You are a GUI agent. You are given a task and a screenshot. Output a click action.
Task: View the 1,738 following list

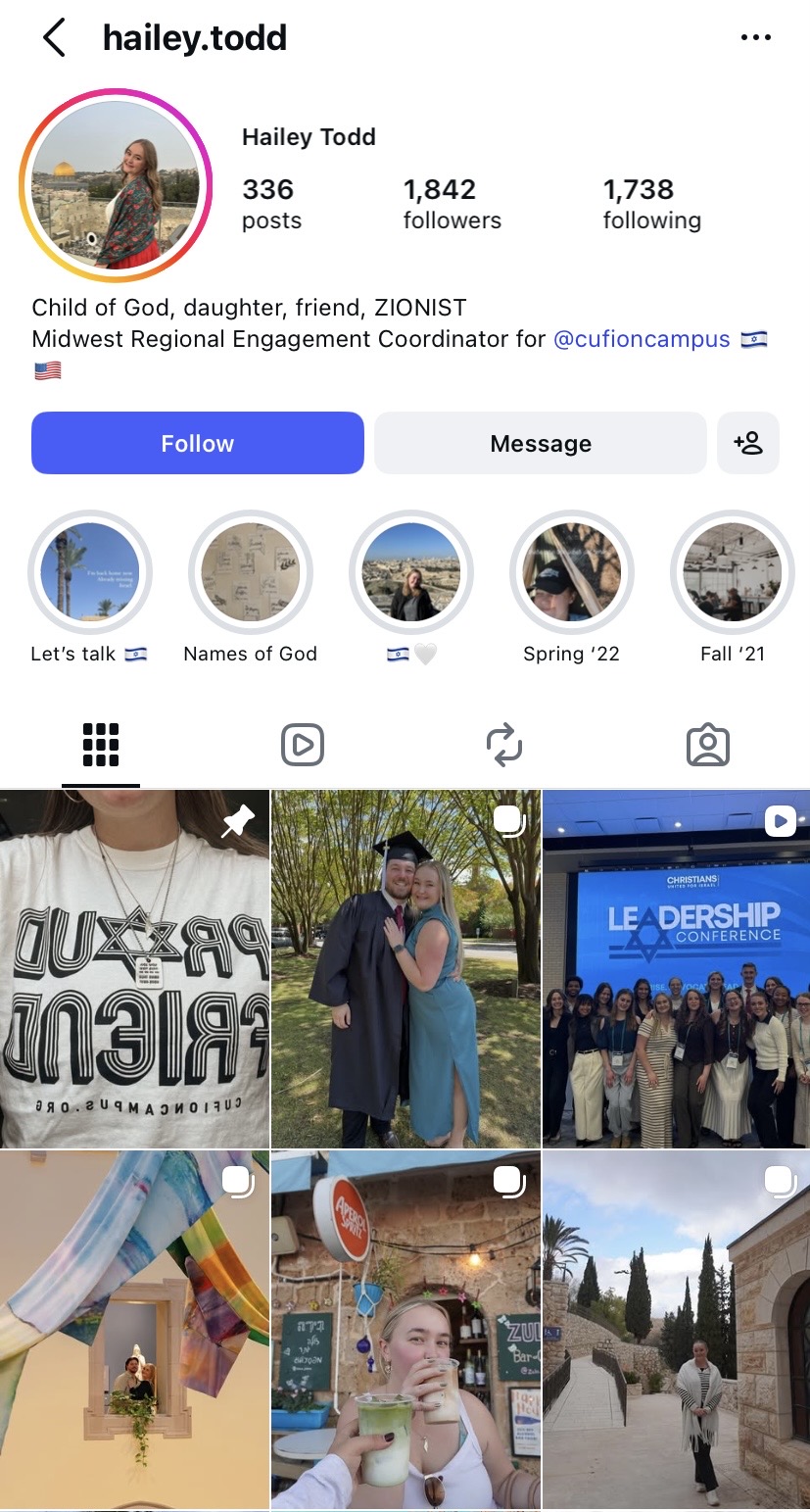click(651, 204)
